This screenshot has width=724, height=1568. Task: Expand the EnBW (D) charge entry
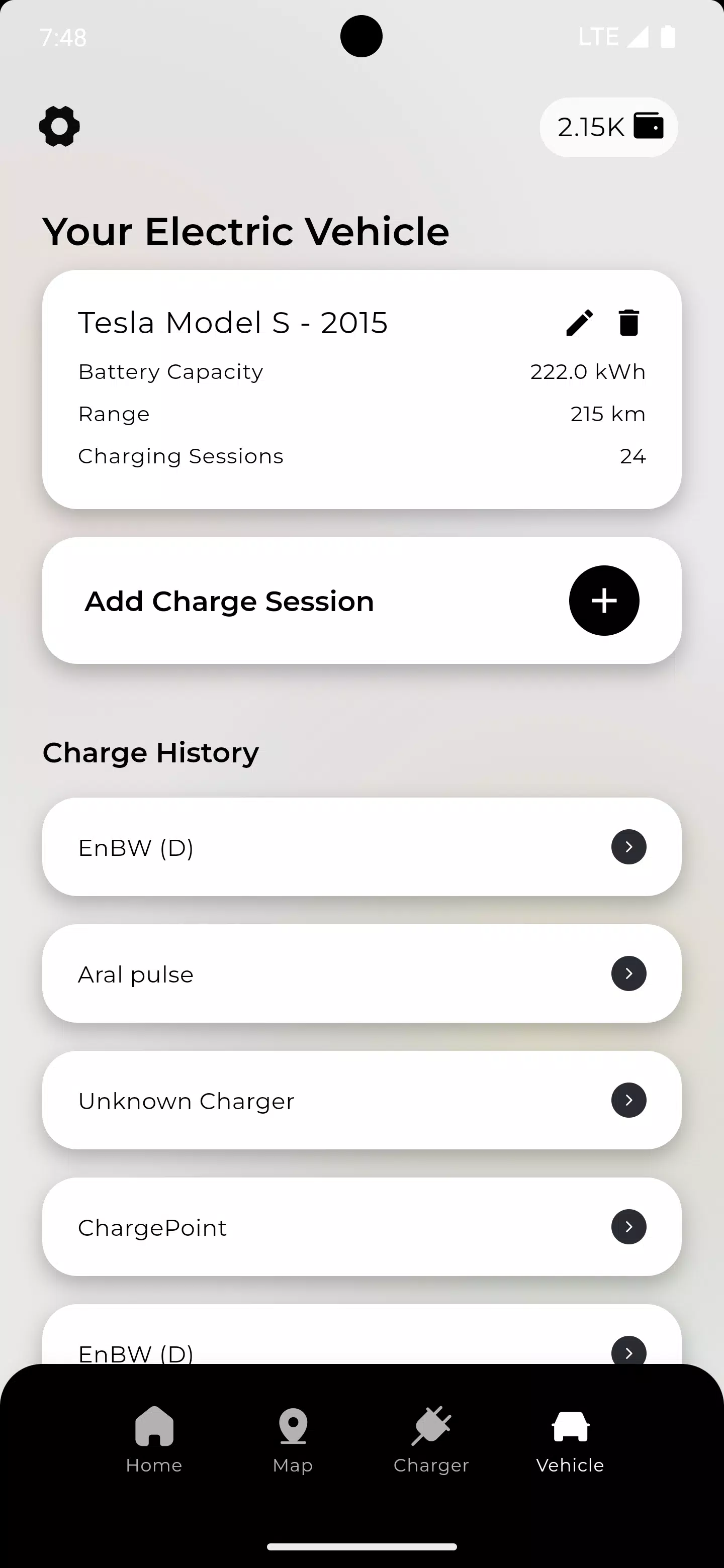pyautogui.click(x=628, y=847)
